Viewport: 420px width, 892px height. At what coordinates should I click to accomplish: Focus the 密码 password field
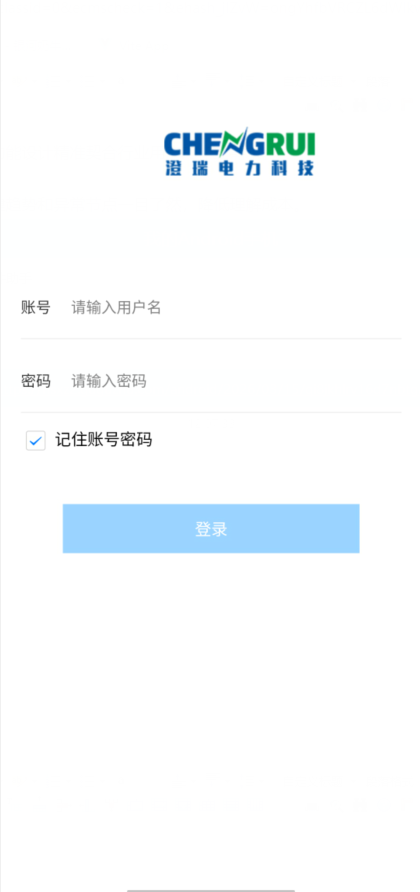pos(236,381)
